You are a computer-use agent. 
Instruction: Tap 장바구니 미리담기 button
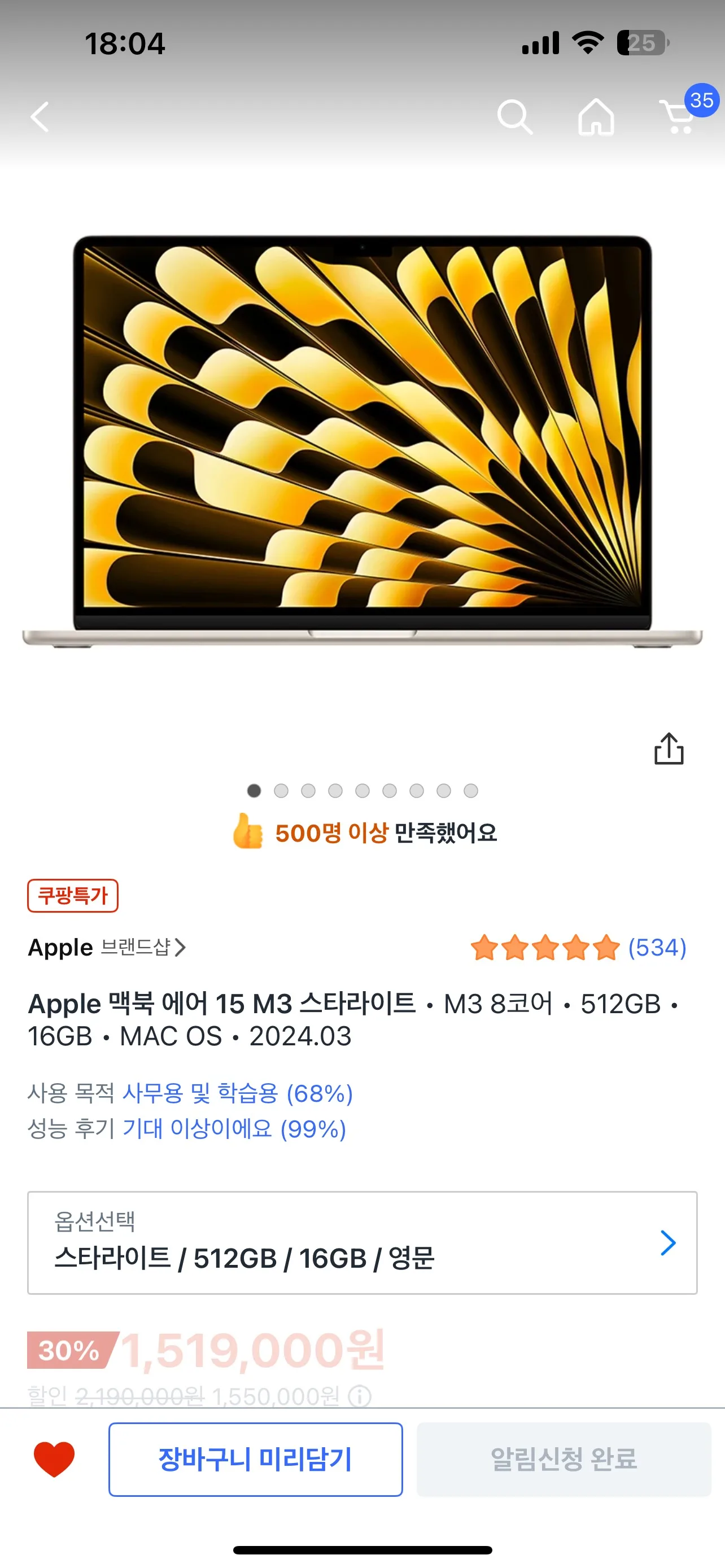(x=256, y=1459)
